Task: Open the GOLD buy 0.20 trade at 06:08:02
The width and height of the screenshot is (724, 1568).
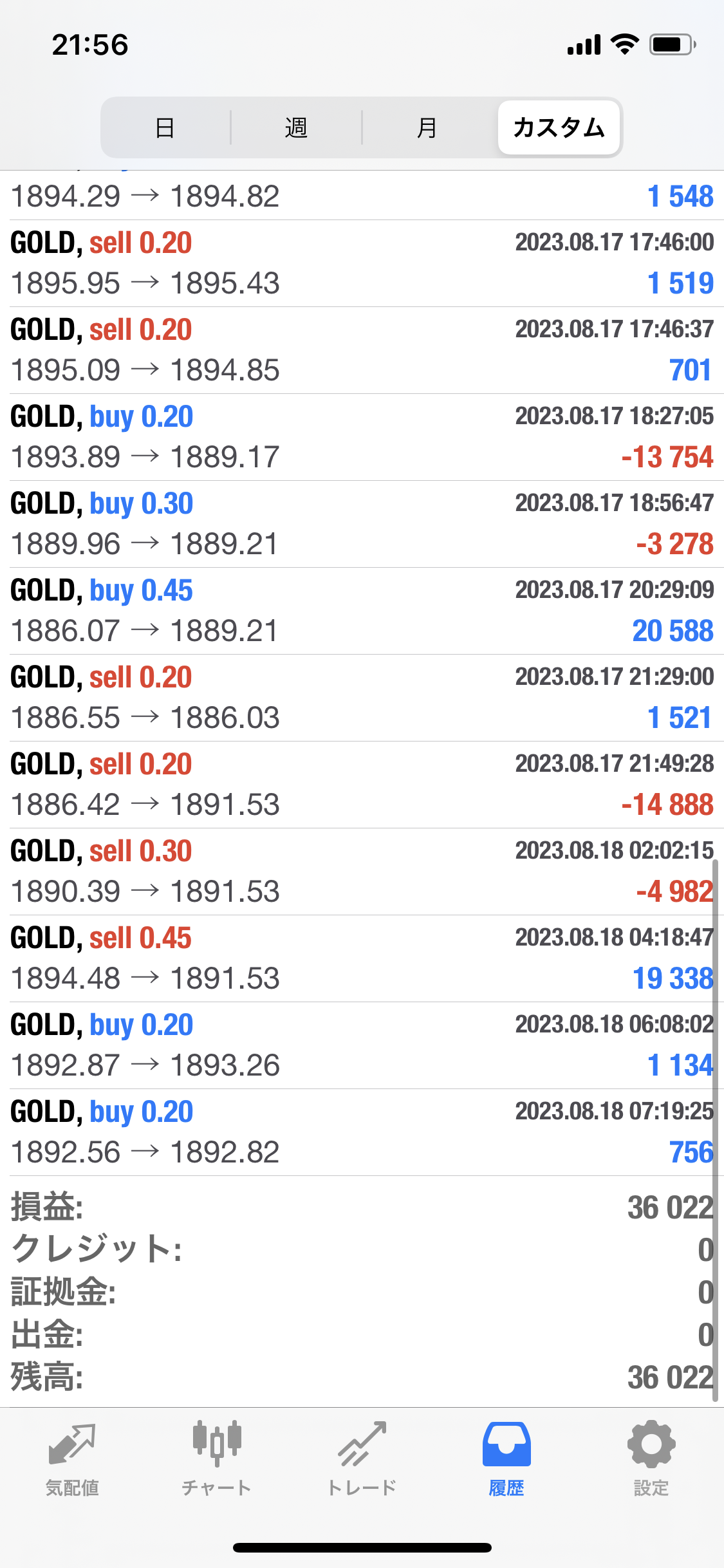Action: coord(362,1045)
